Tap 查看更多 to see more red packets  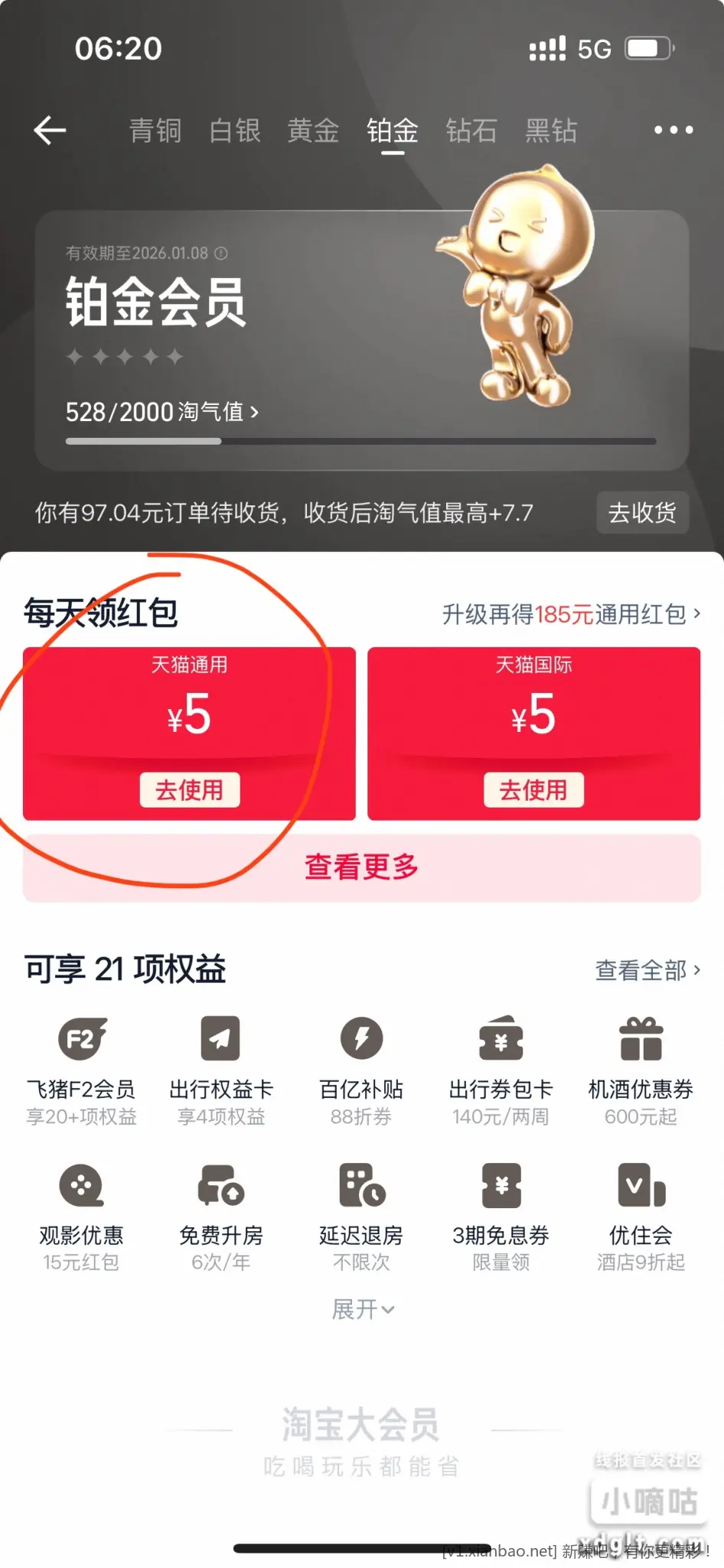tap(361, 867)
